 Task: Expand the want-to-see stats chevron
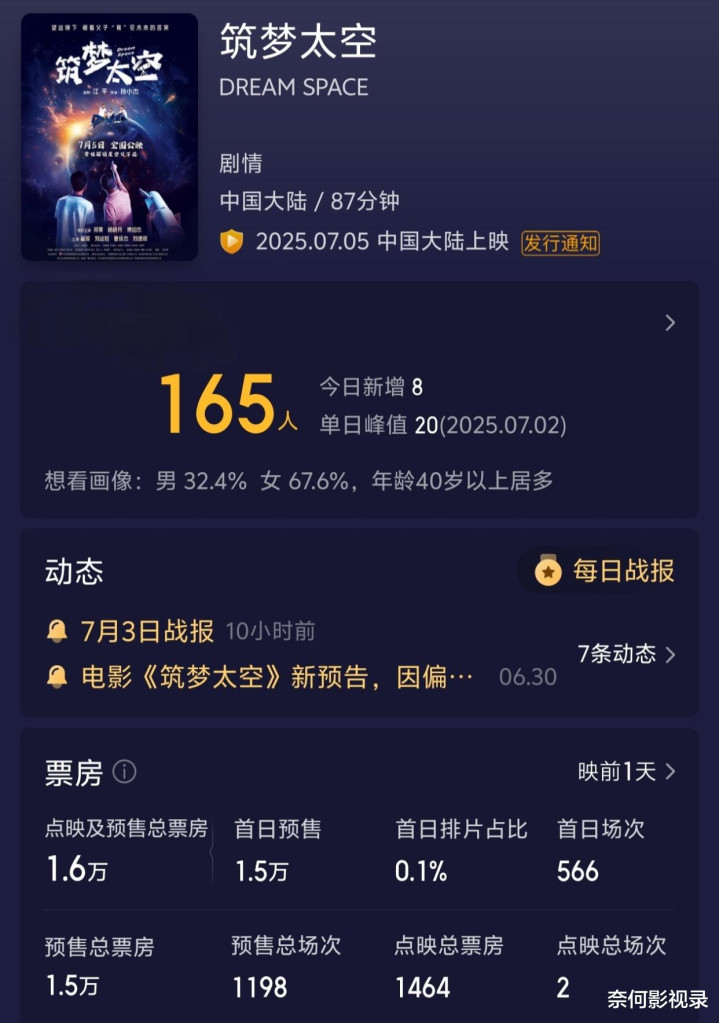(670, 323)
